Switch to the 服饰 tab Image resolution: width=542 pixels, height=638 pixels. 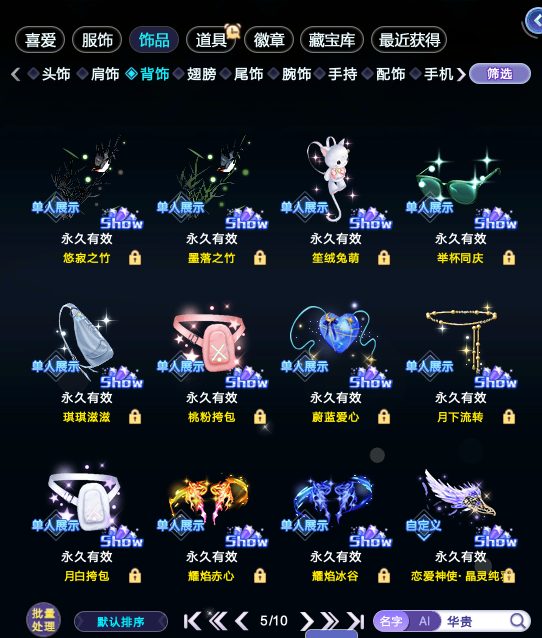click(97, 40)
